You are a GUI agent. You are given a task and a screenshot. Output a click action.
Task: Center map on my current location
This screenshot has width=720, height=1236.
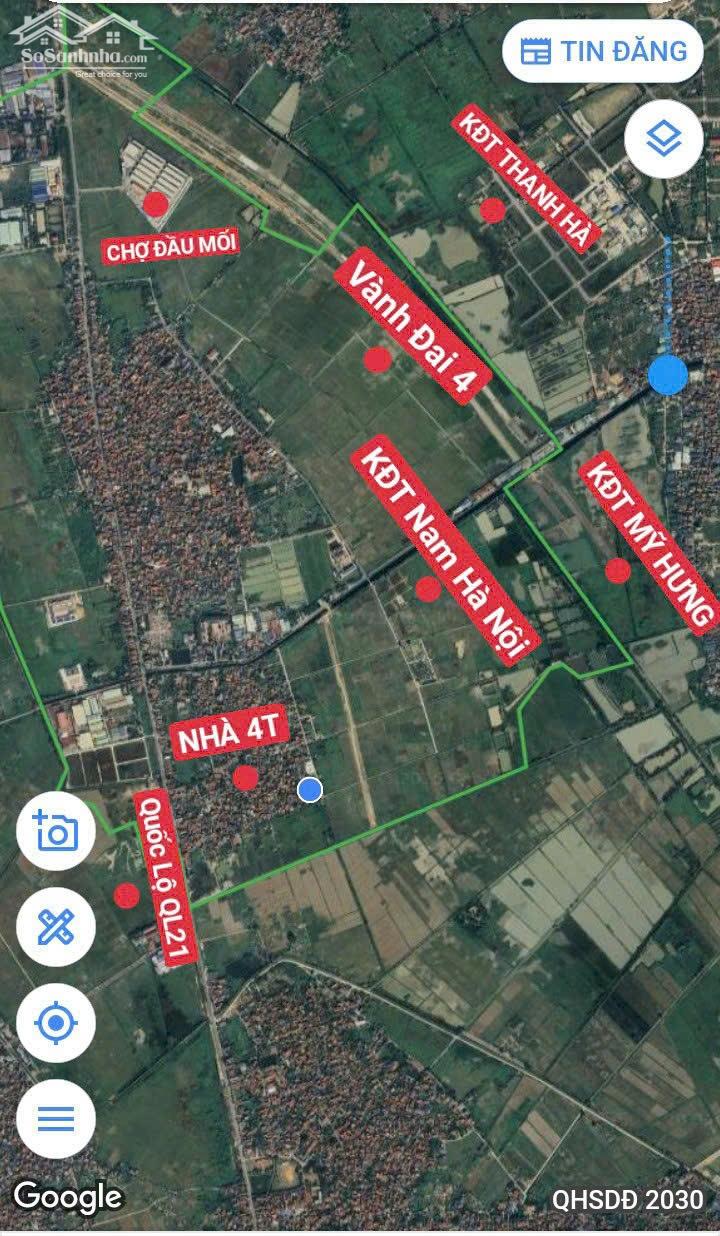(x=56, y=1023)
